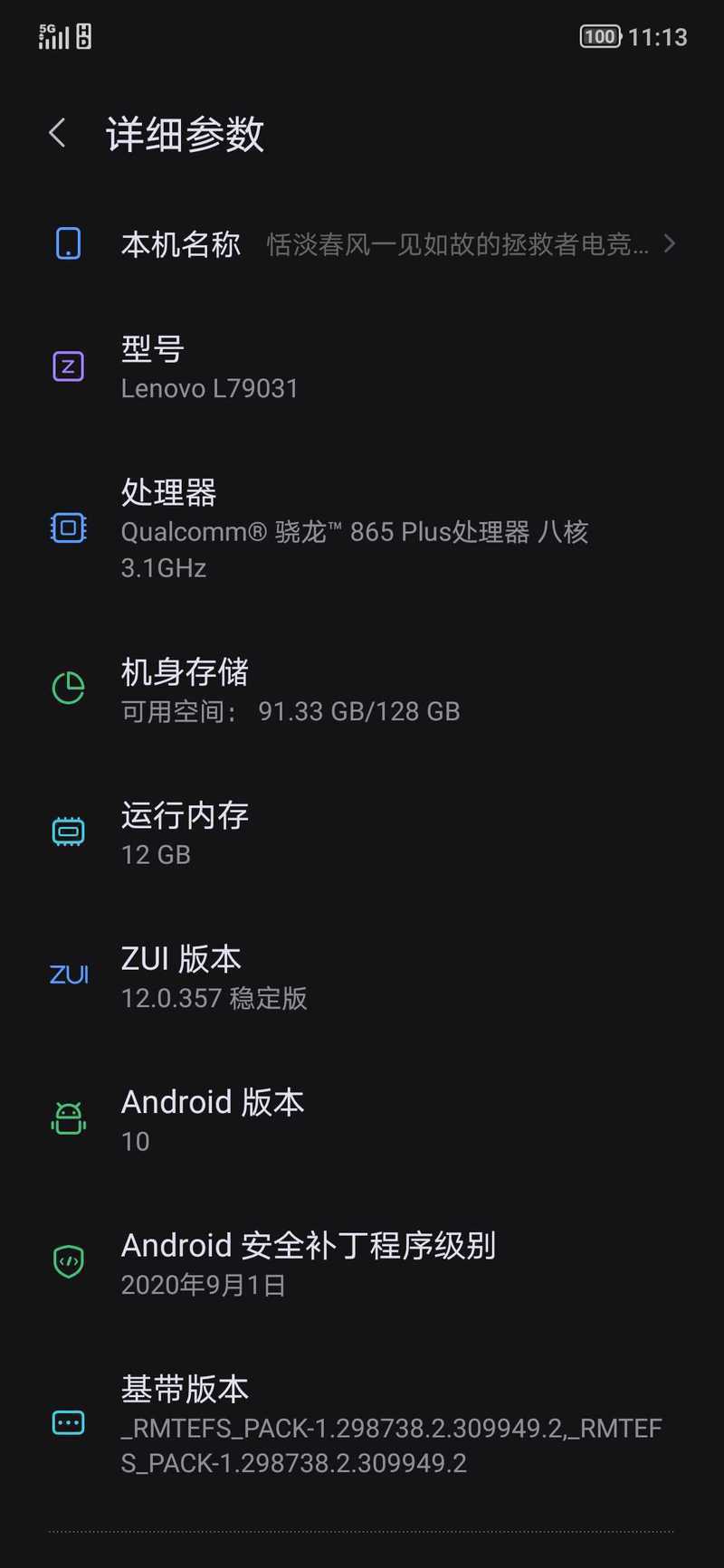The height and width of the screenshot is (1568, 724).
Task: Tap the 运行内存 12 GB row
Action: click(362, 833)
